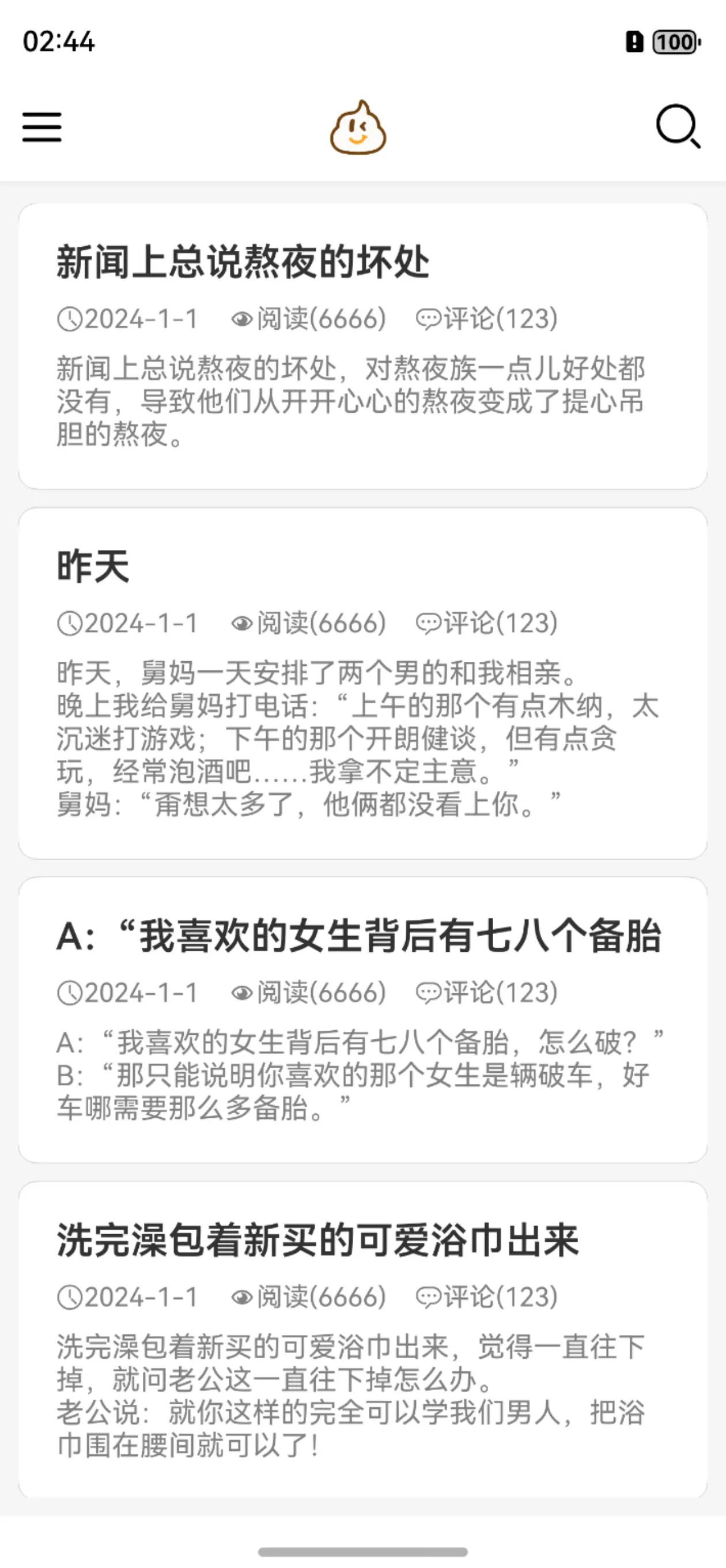Open the search magnifier icon
The width and height of the screenshot is (726, 1568).
coord(678,127)
